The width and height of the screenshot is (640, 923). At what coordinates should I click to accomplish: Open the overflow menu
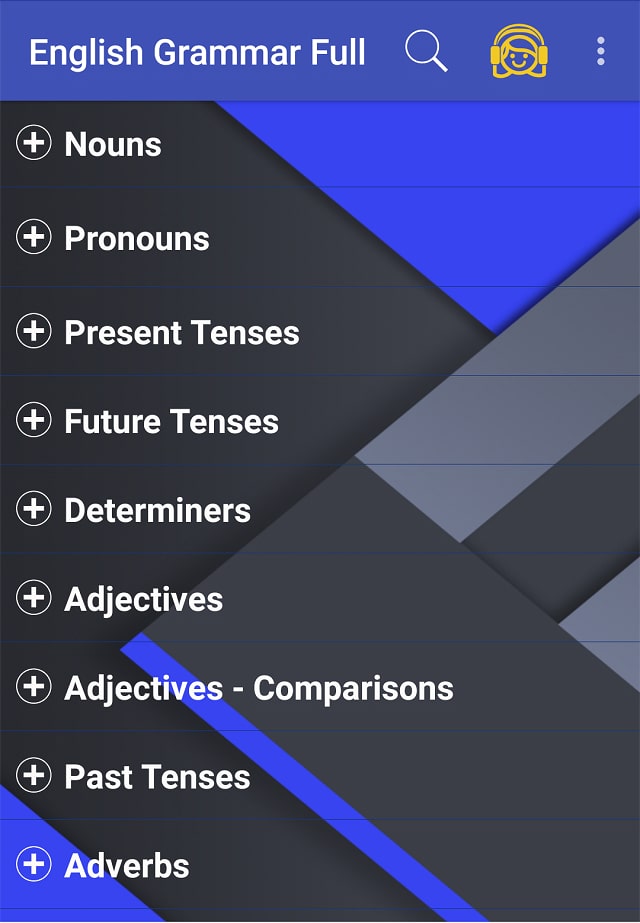point(600,51)
